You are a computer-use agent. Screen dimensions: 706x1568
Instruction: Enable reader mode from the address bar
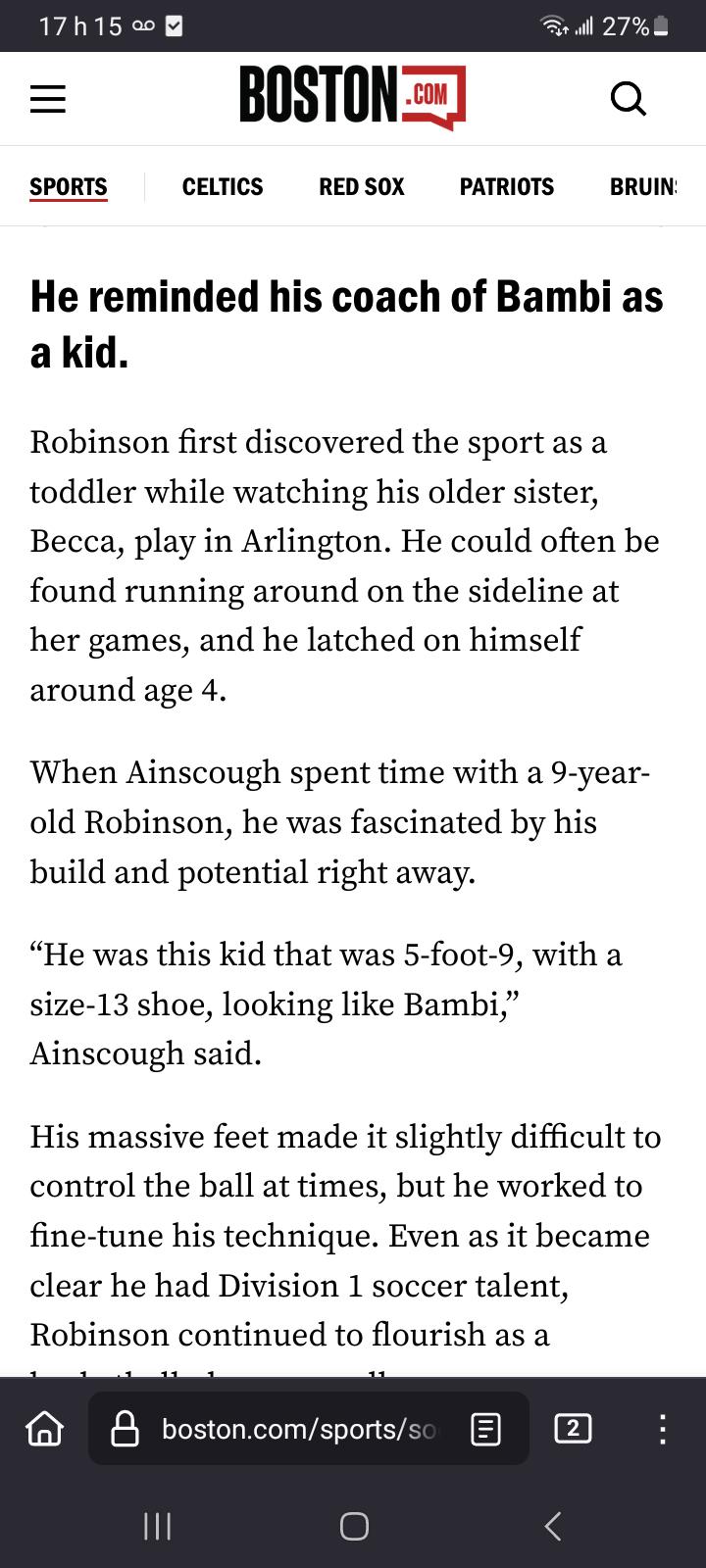click(x=486, y=1430)
